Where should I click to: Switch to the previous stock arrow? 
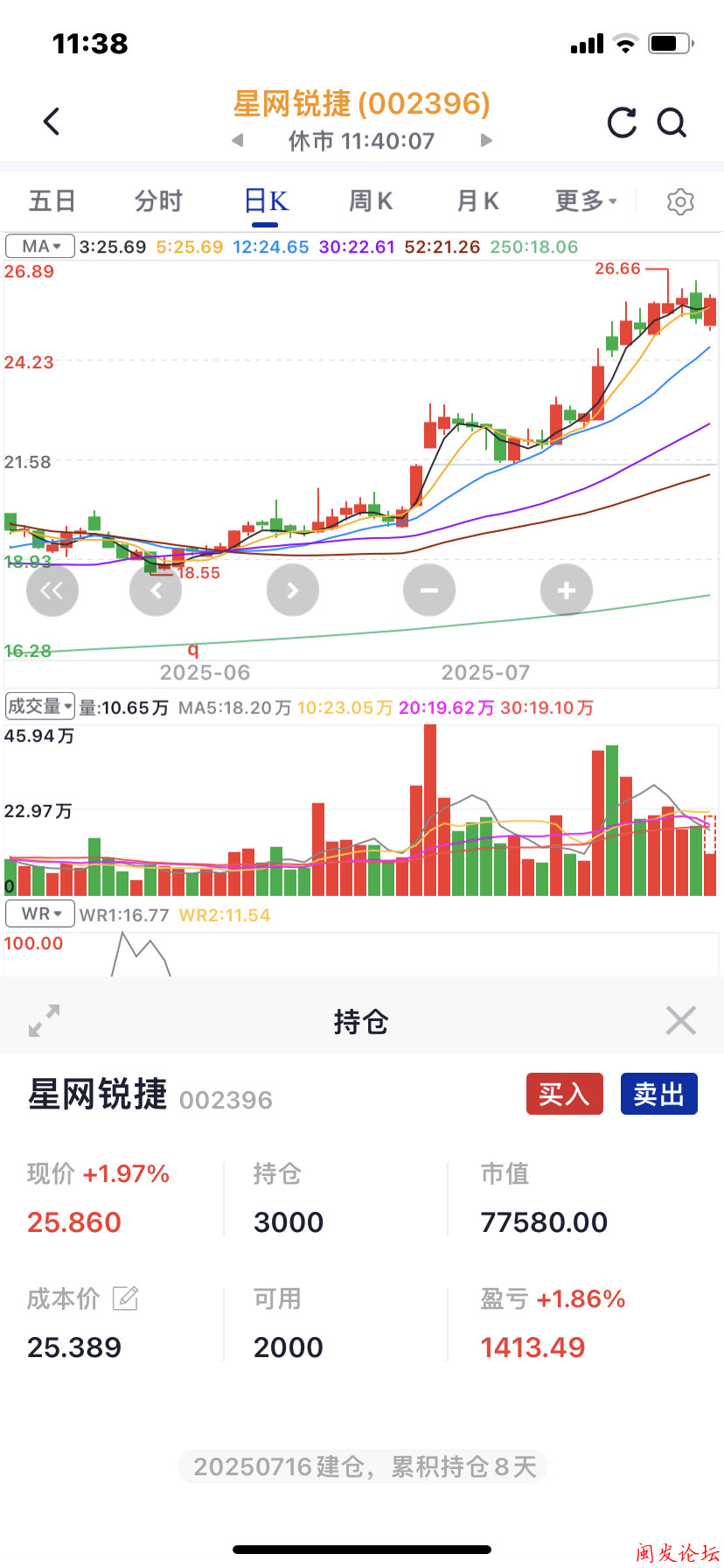(237, 140)
